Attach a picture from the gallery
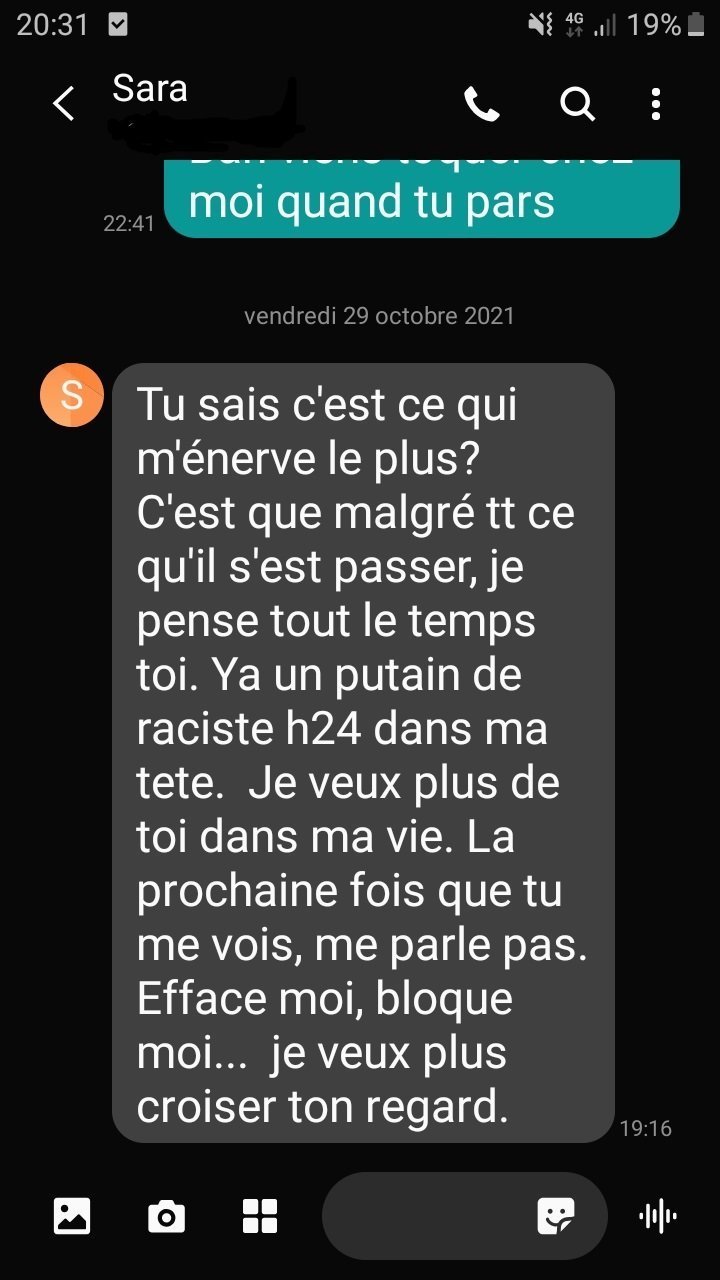This screenshot has height=1280, width=720. [72, 1216]
